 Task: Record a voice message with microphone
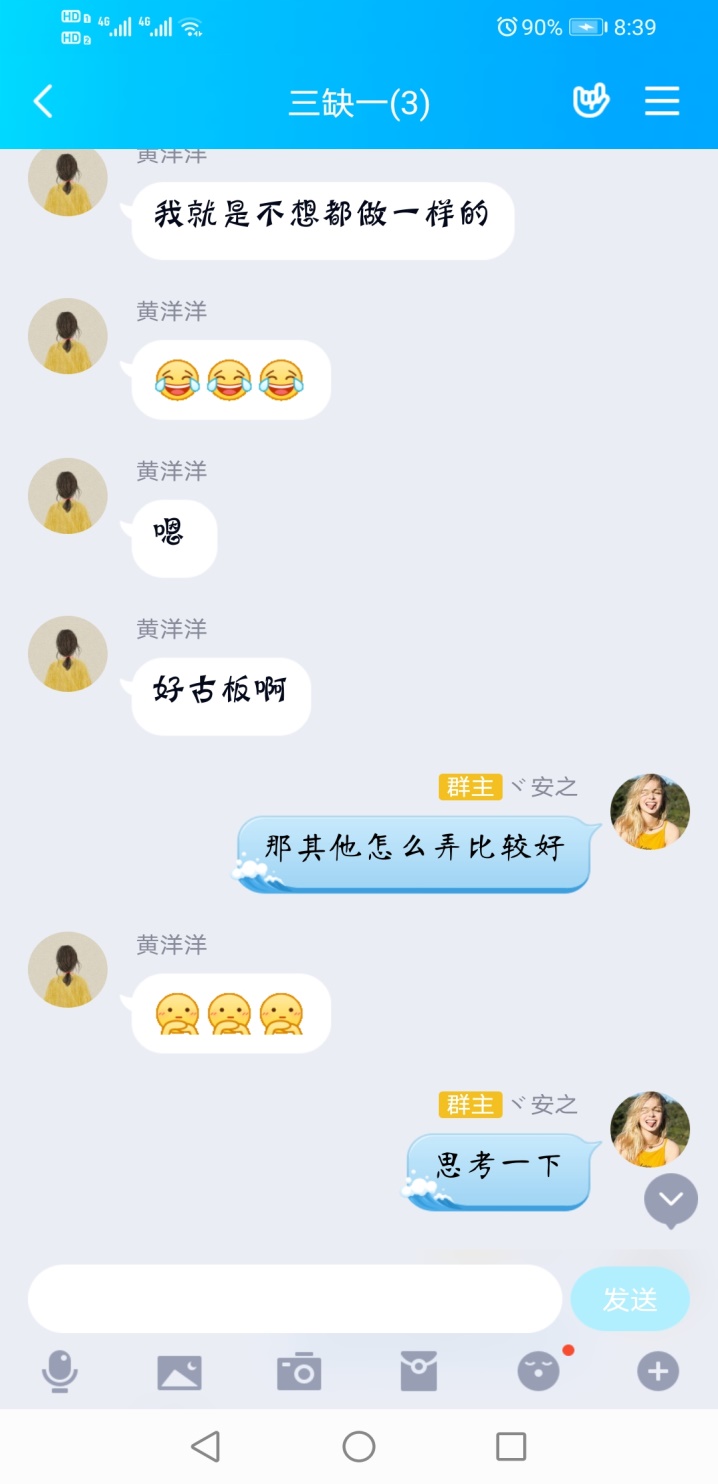coord(59,1372)
